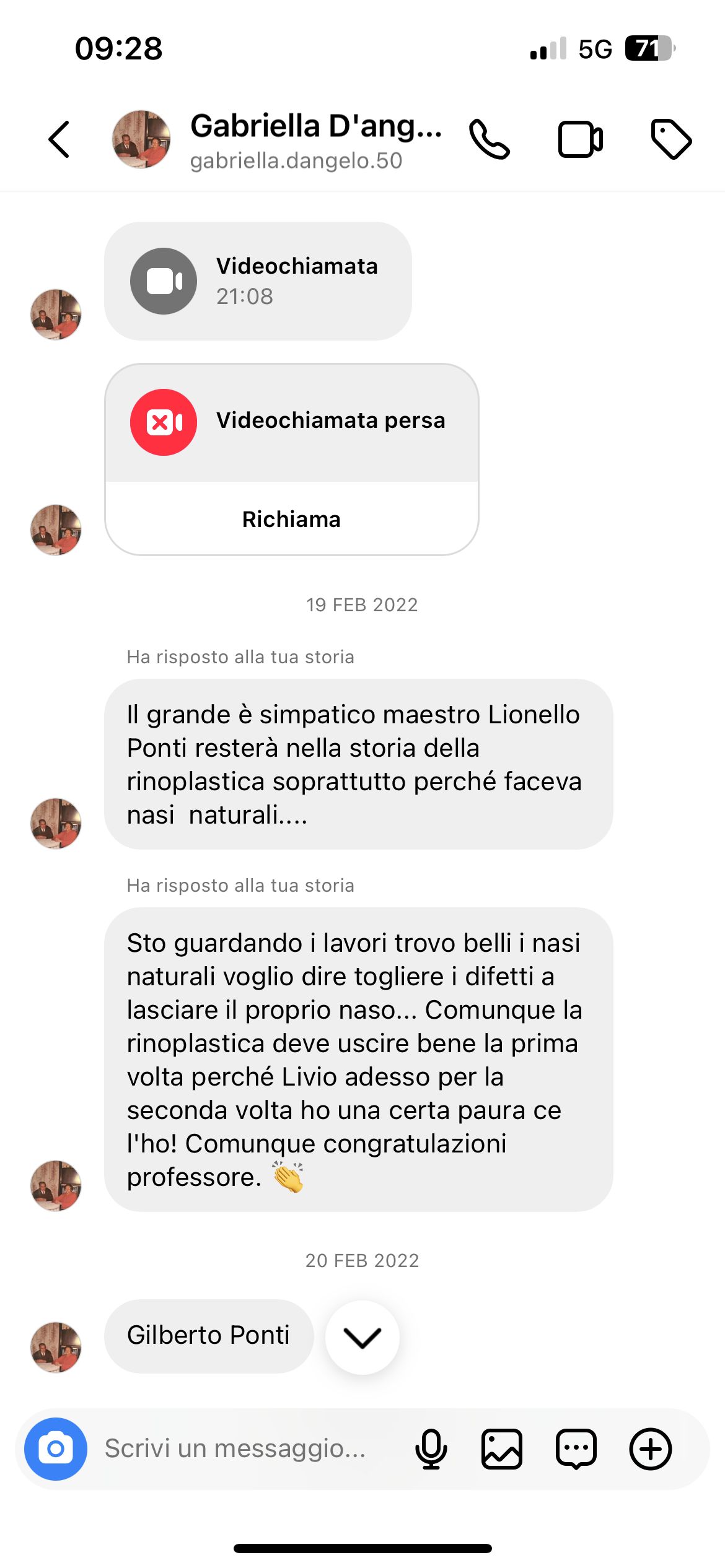The width and height of the screenshot is (725, 1568).
Task: Go back to the chat list
Action: tap(59, 139)
